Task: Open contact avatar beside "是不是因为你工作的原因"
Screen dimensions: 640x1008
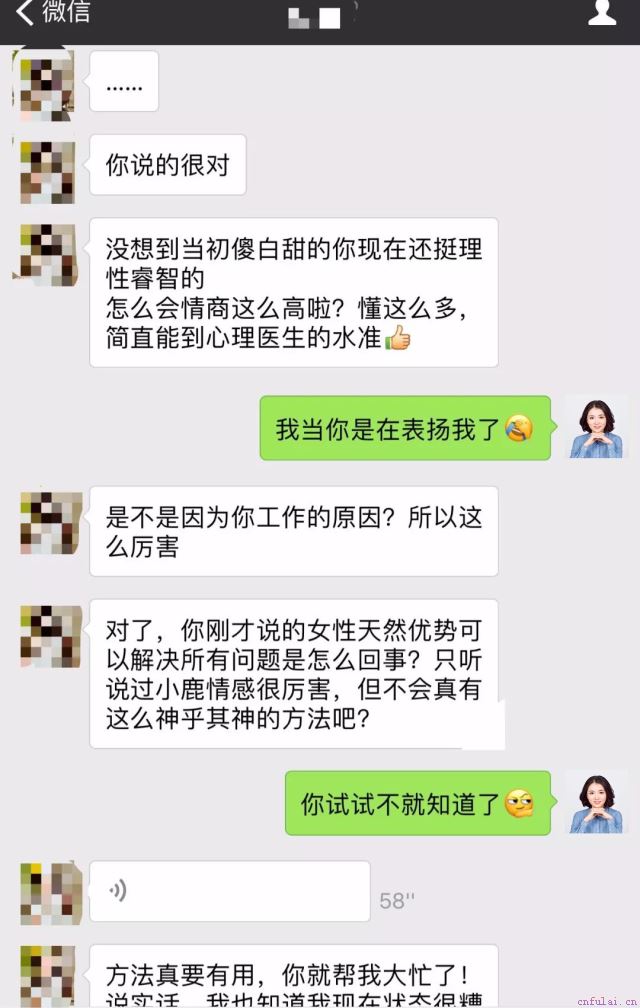Action: coord(48,524)
